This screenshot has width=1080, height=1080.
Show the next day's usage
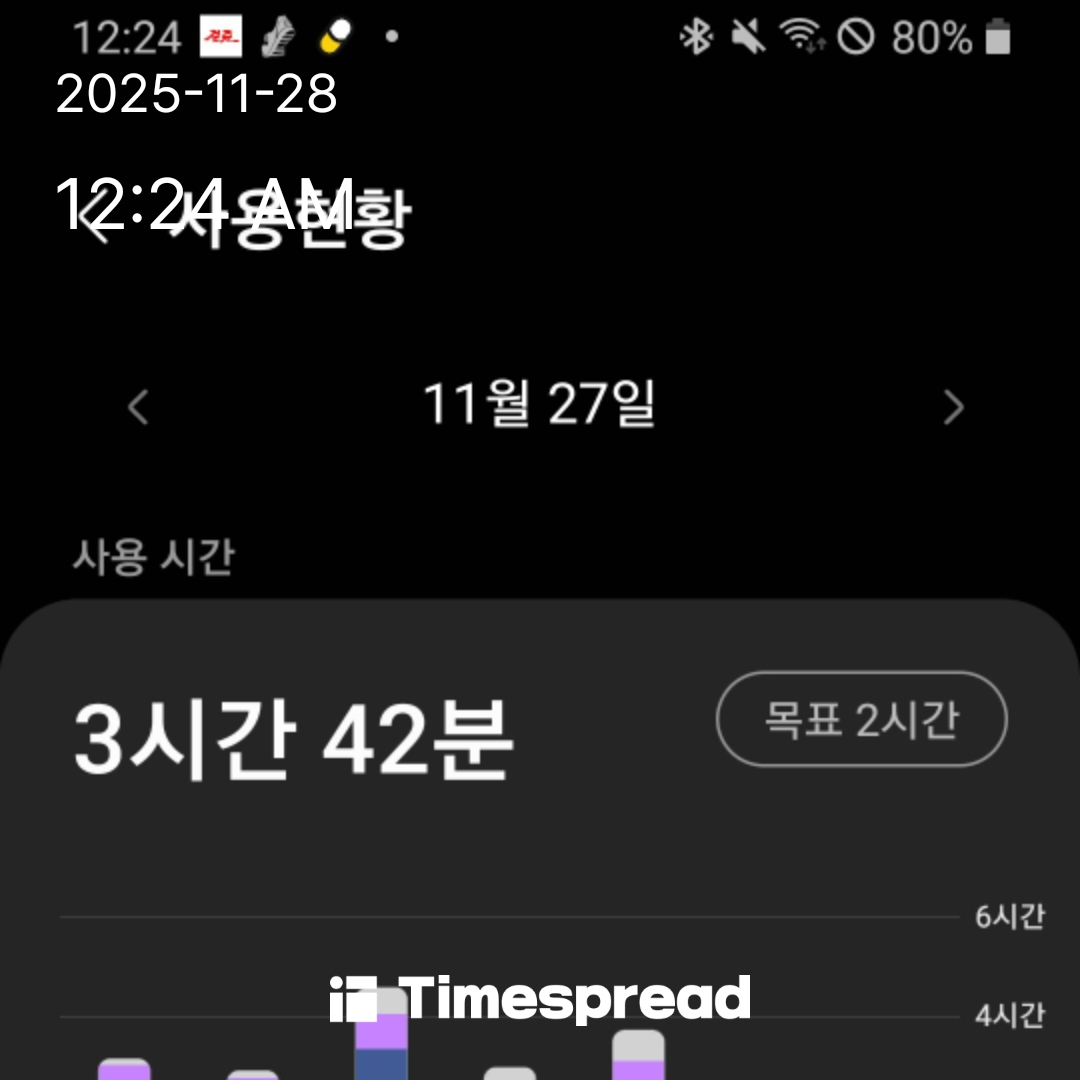click(953, 407)
